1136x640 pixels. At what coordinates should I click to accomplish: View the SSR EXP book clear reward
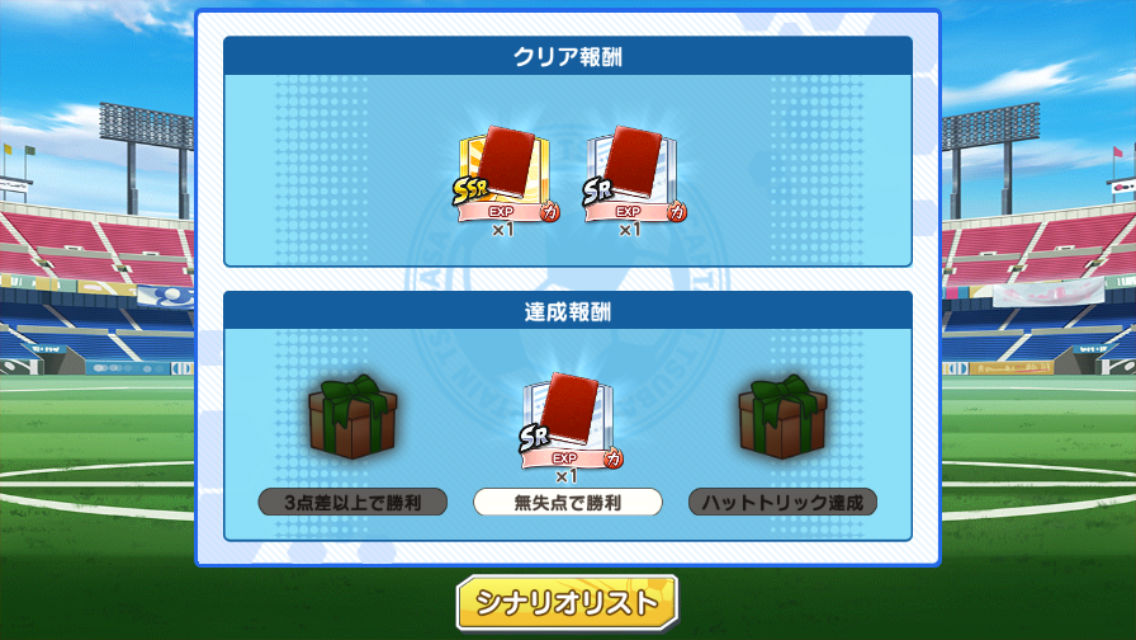click(x=503, y=177)
